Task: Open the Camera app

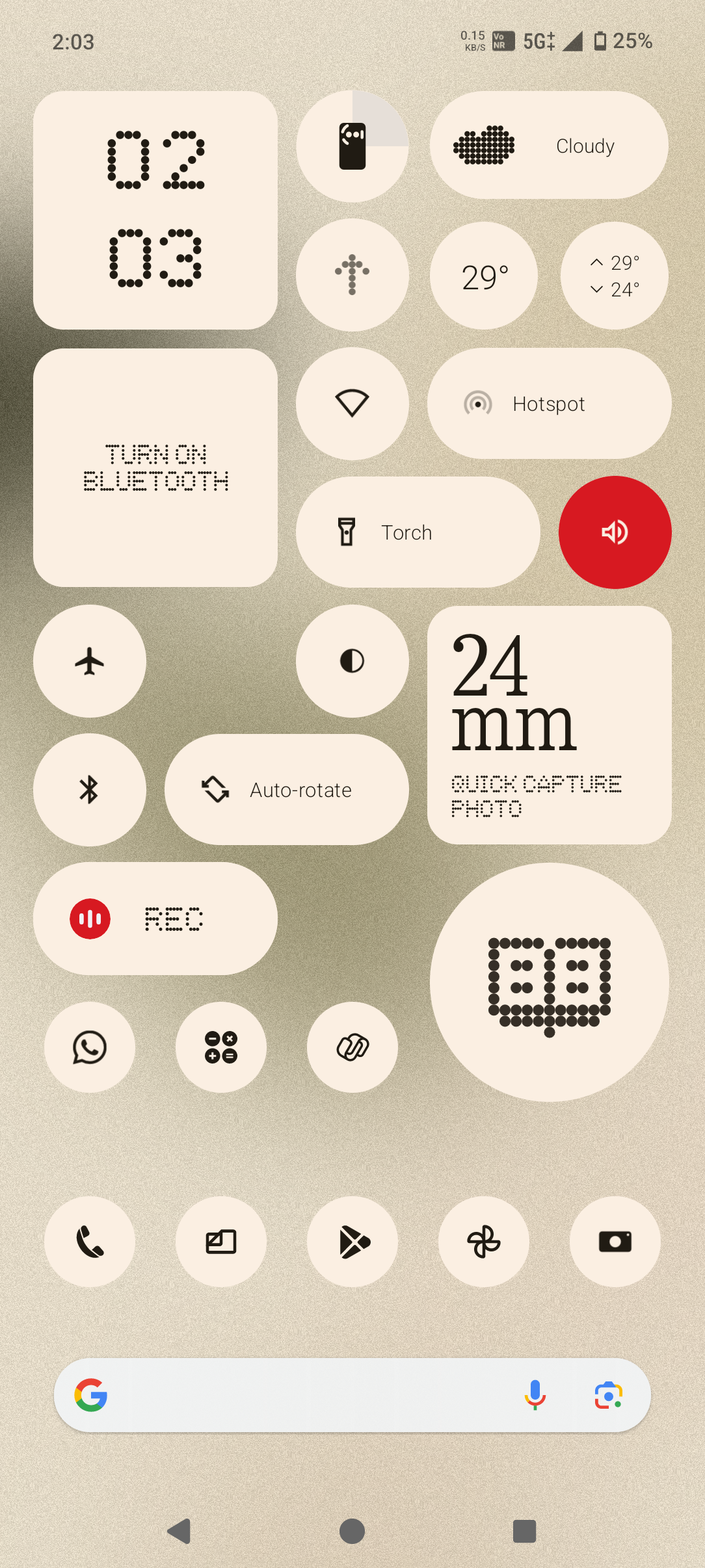Action: (x=615, y=1242)
